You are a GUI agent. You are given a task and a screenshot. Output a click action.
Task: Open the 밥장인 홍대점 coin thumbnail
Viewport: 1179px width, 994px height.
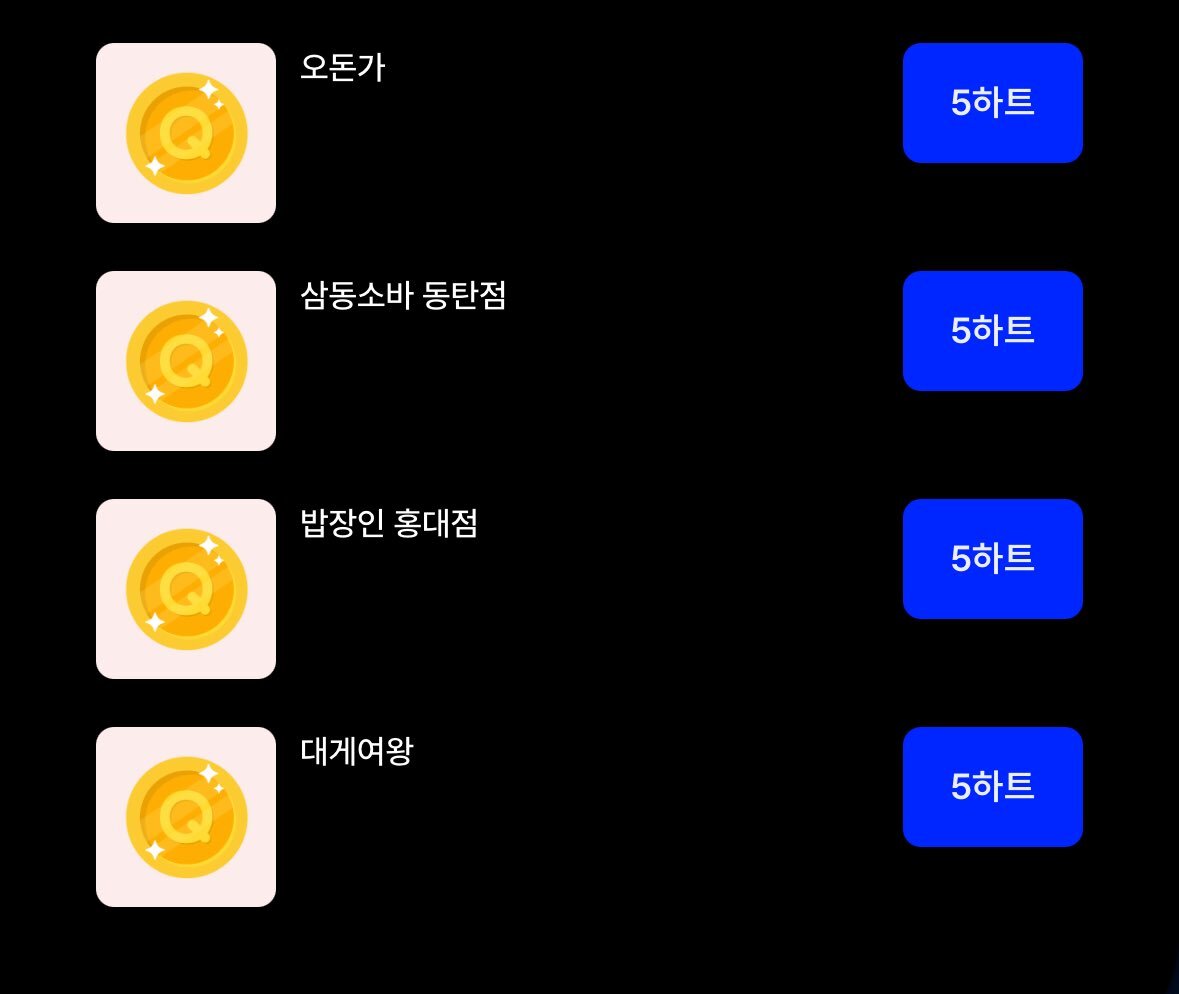[x=186, y=589]
